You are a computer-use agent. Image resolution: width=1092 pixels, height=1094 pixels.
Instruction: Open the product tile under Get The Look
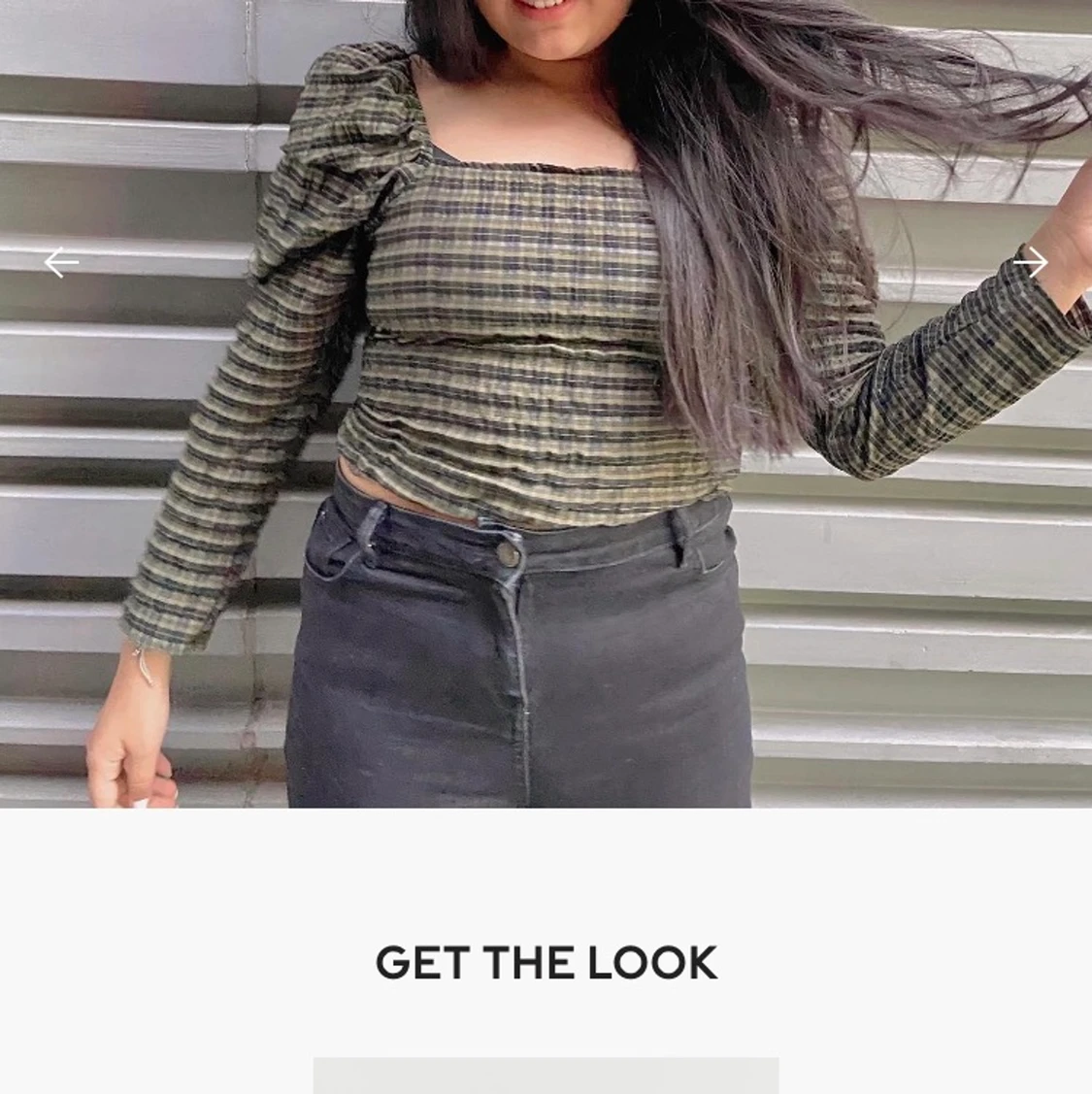click(x=546, y=1075)
